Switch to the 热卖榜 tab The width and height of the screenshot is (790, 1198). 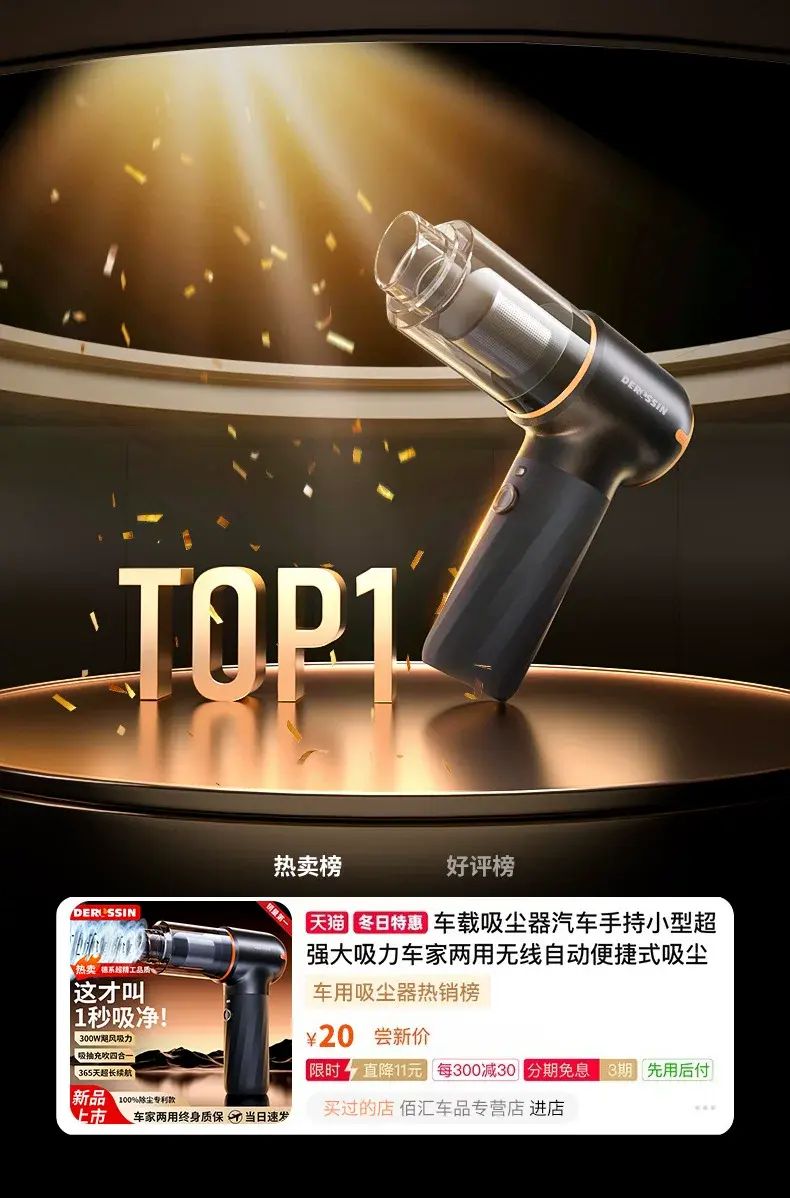pos(308,866)
